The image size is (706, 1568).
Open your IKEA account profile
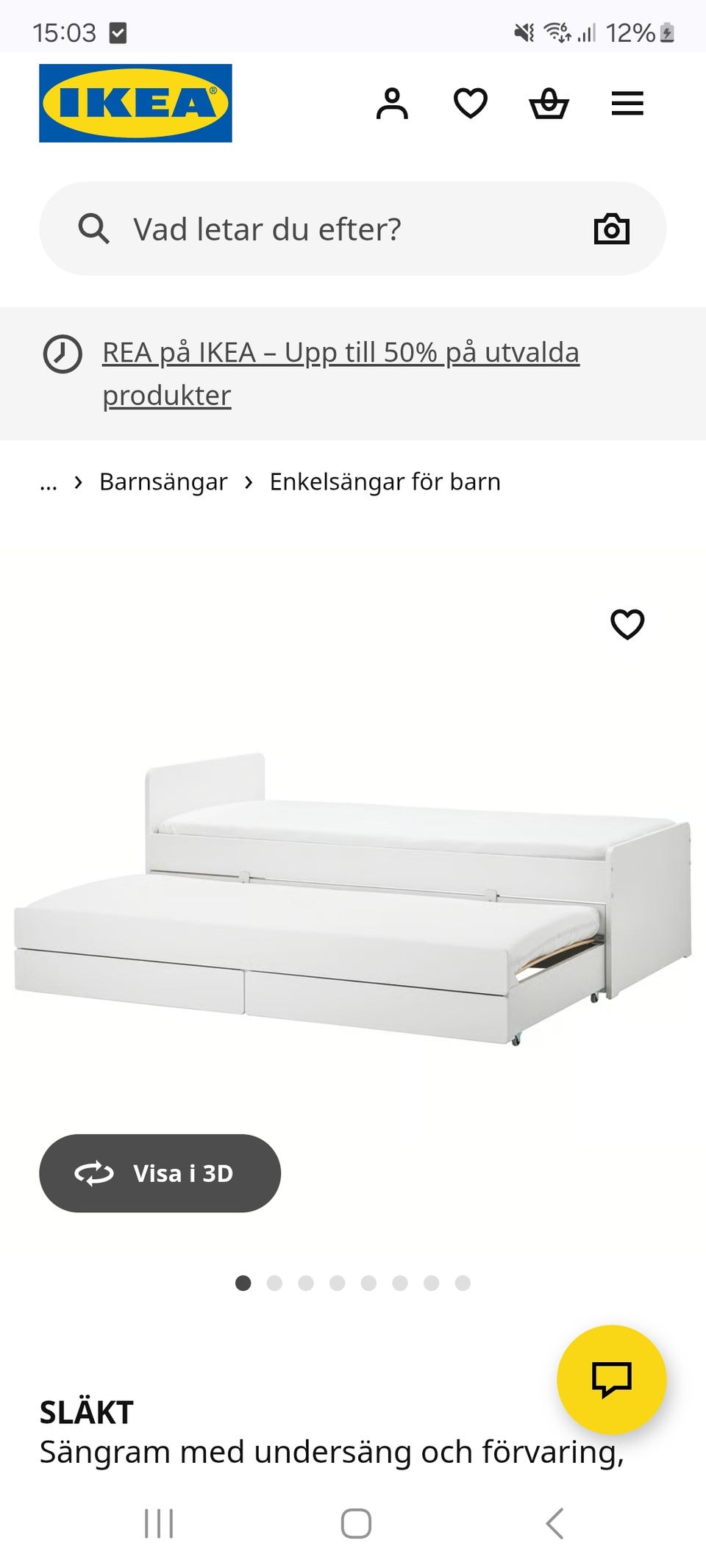393,103
